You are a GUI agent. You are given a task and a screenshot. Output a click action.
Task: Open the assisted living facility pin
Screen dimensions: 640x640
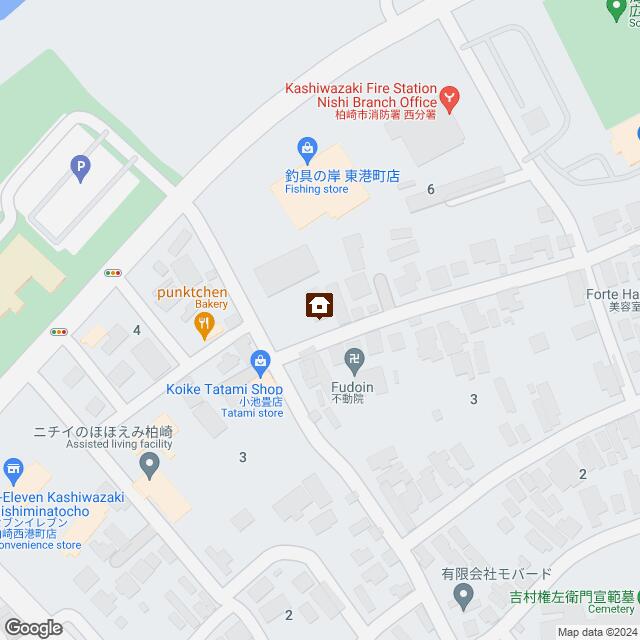pyautogui.click(x=149, y=464)
